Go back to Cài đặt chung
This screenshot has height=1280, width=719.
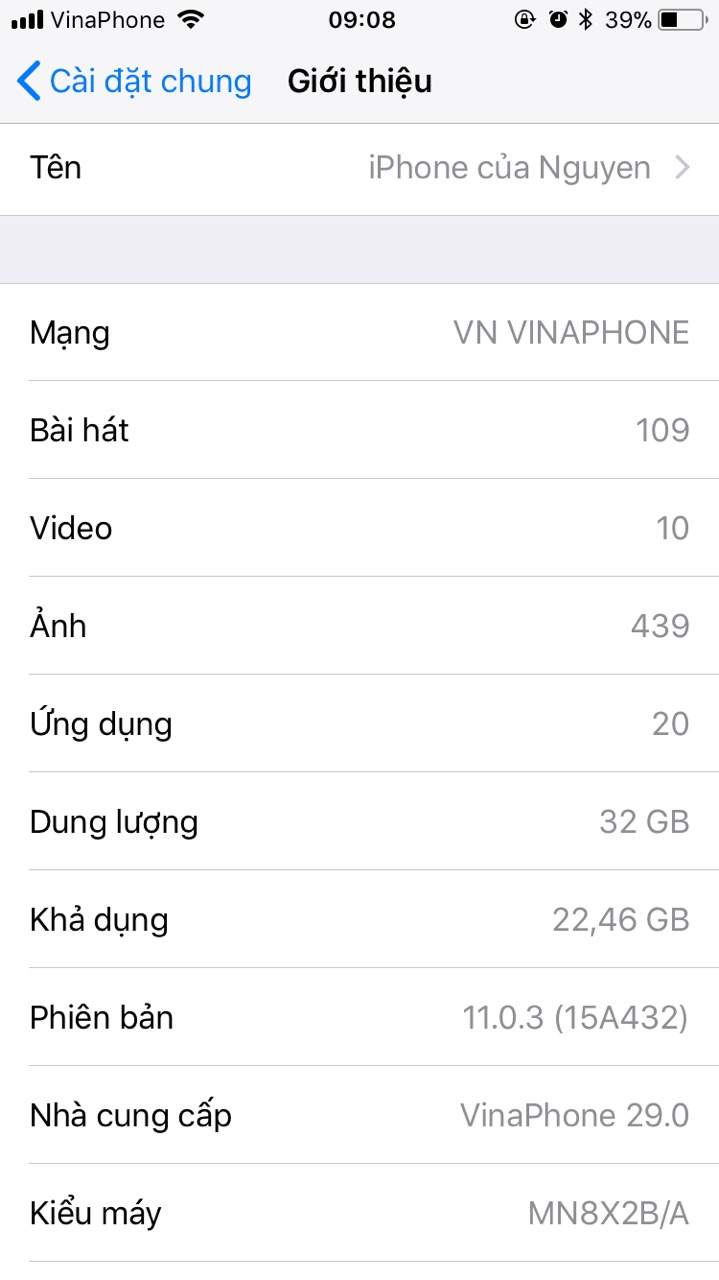point(134,81)
